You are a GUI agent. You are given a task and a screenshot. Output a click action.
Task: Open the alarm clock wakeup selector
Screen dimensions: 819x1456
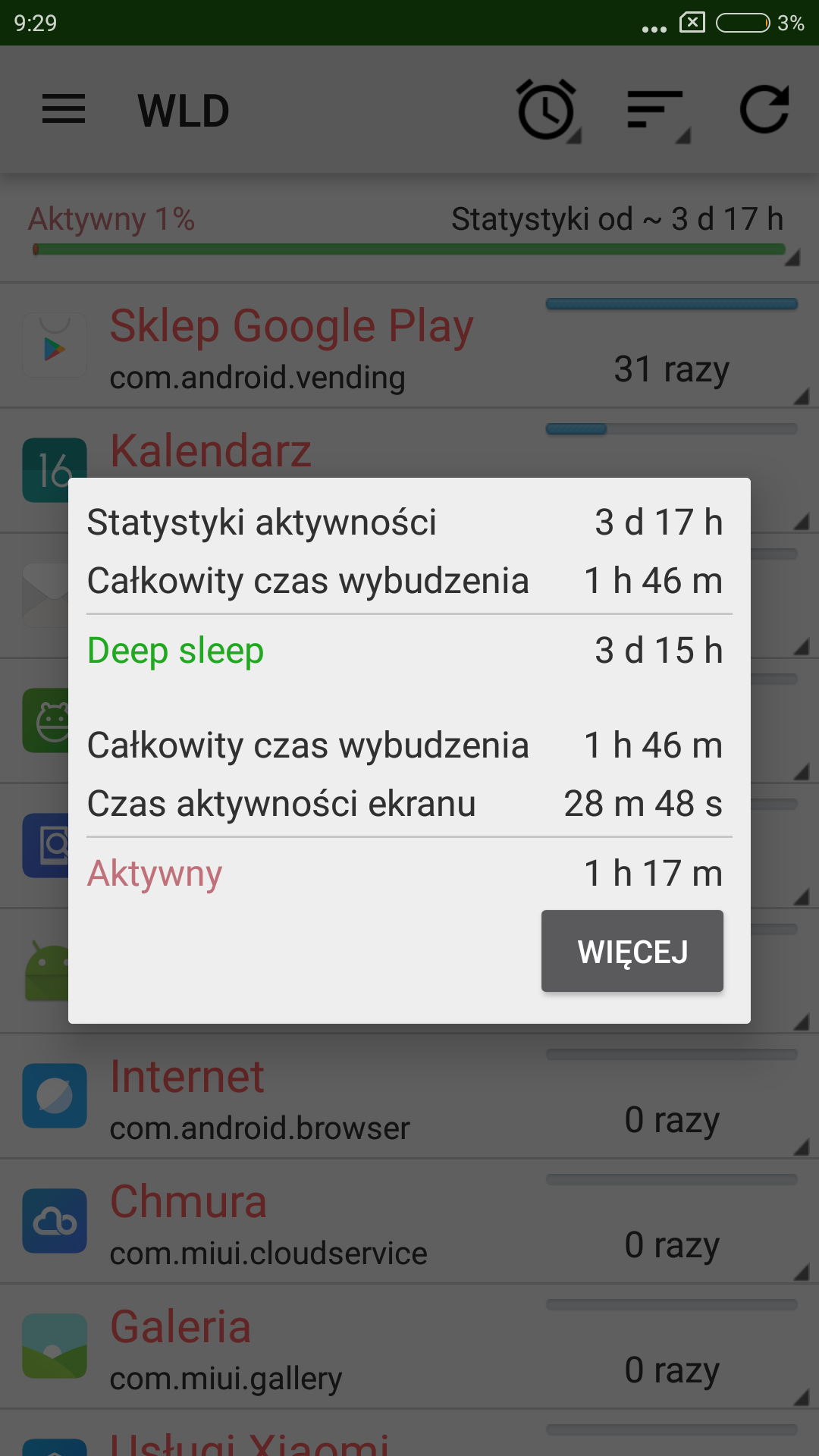[x=547, y=110]
